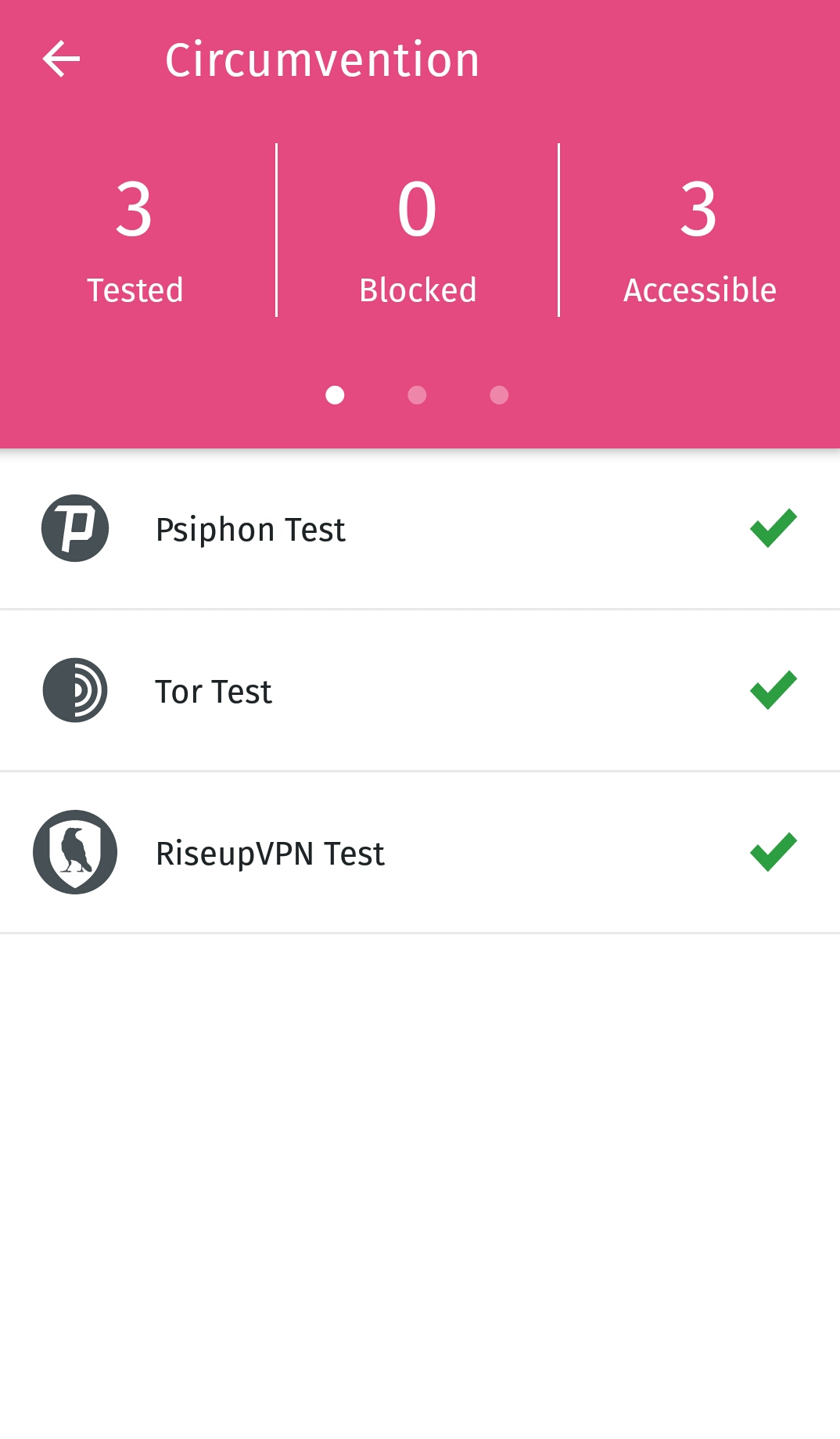
Task: Jump to the second summary page dot
Action: click(x=417, y=395)
